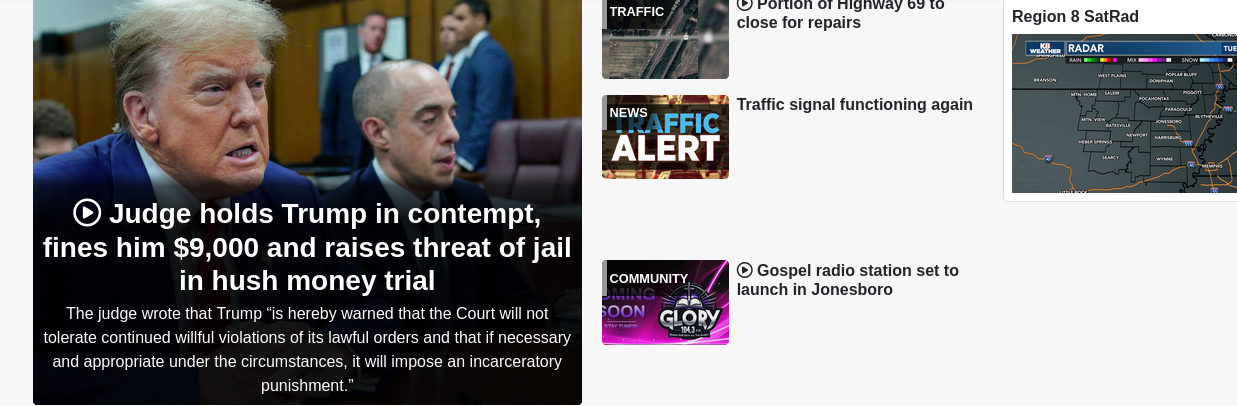Screen dimensions: 1237x406
Task: View the Region 8 SatRad radar map
Action: 1123,113
